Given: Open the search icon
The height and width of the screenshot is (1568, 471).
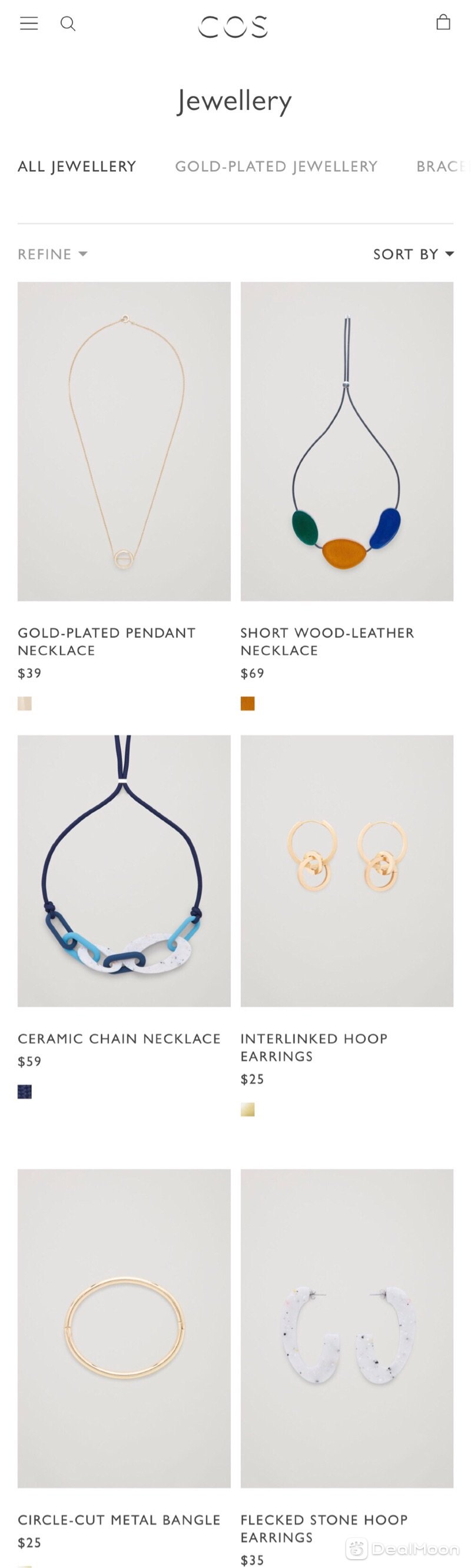Looking at the screenshot, I should click(x=68, y=23).
